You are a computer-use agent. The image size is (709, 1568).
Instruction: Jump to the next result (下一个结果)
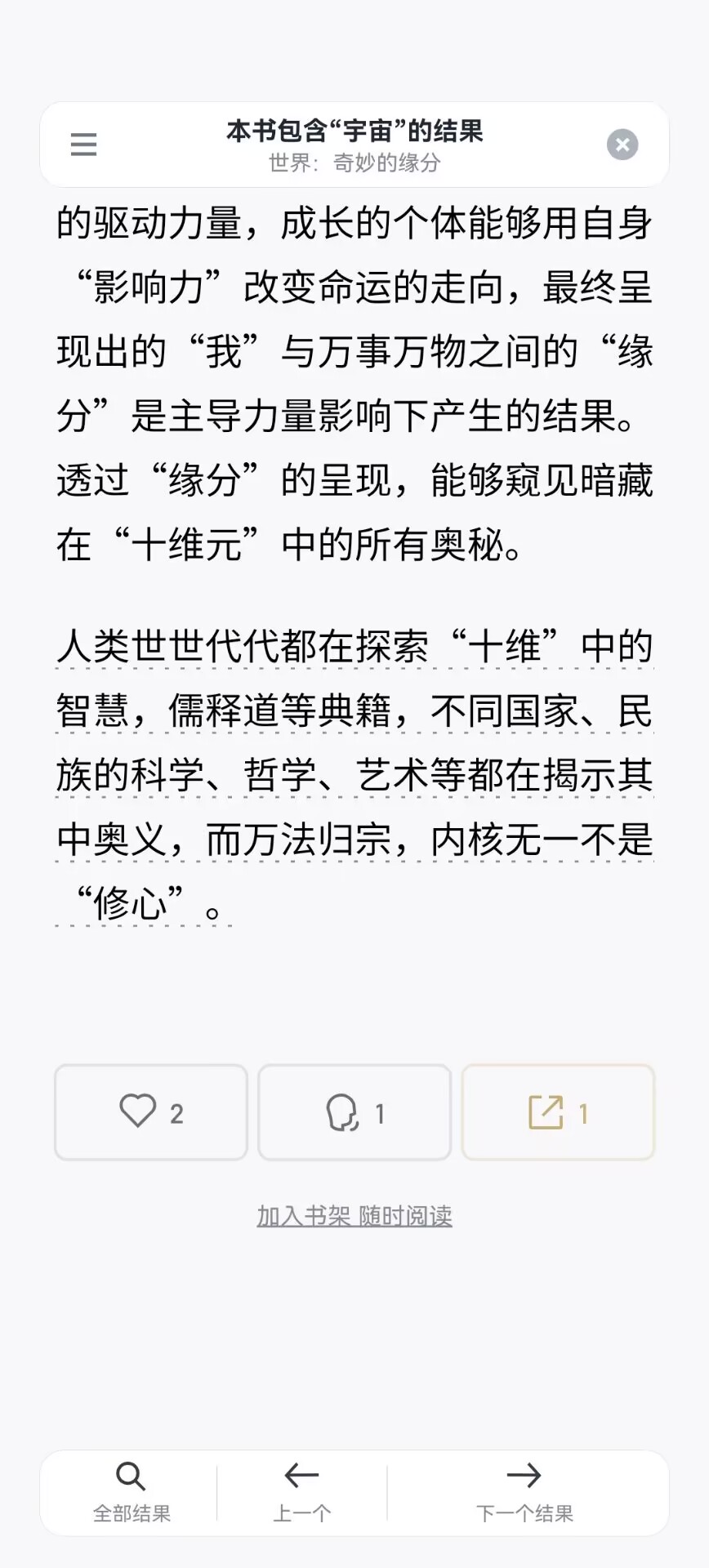(524, 1493)
